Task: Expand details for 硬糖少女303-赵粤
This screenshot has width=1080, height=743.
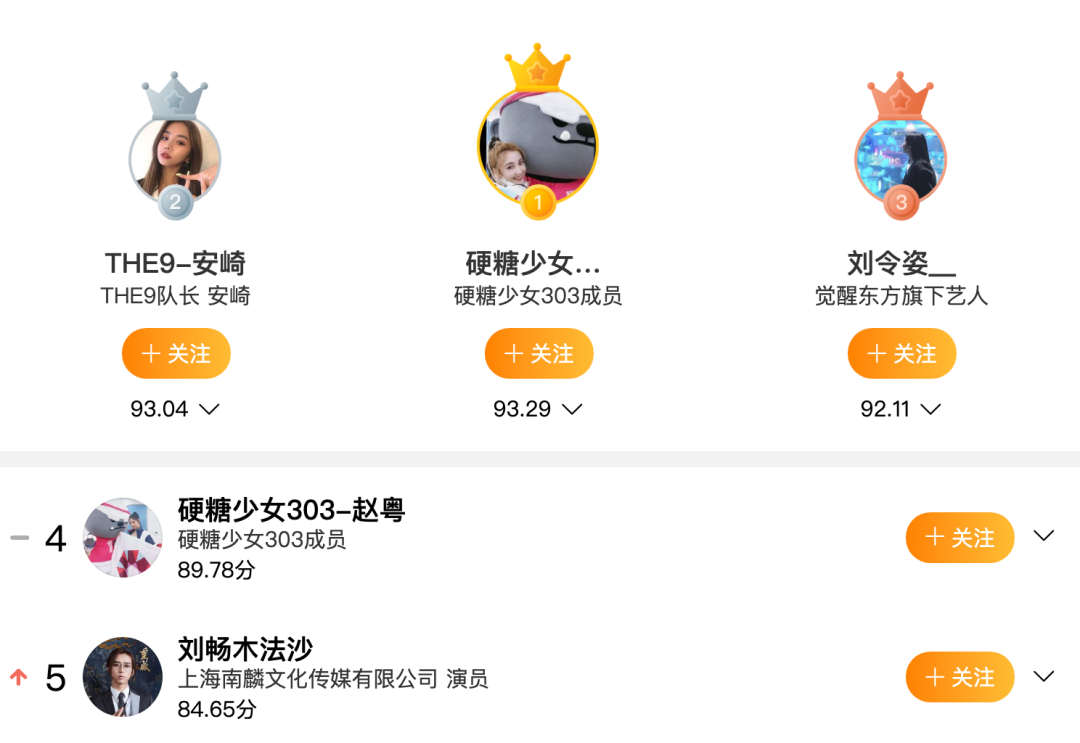Action: 1044,536
